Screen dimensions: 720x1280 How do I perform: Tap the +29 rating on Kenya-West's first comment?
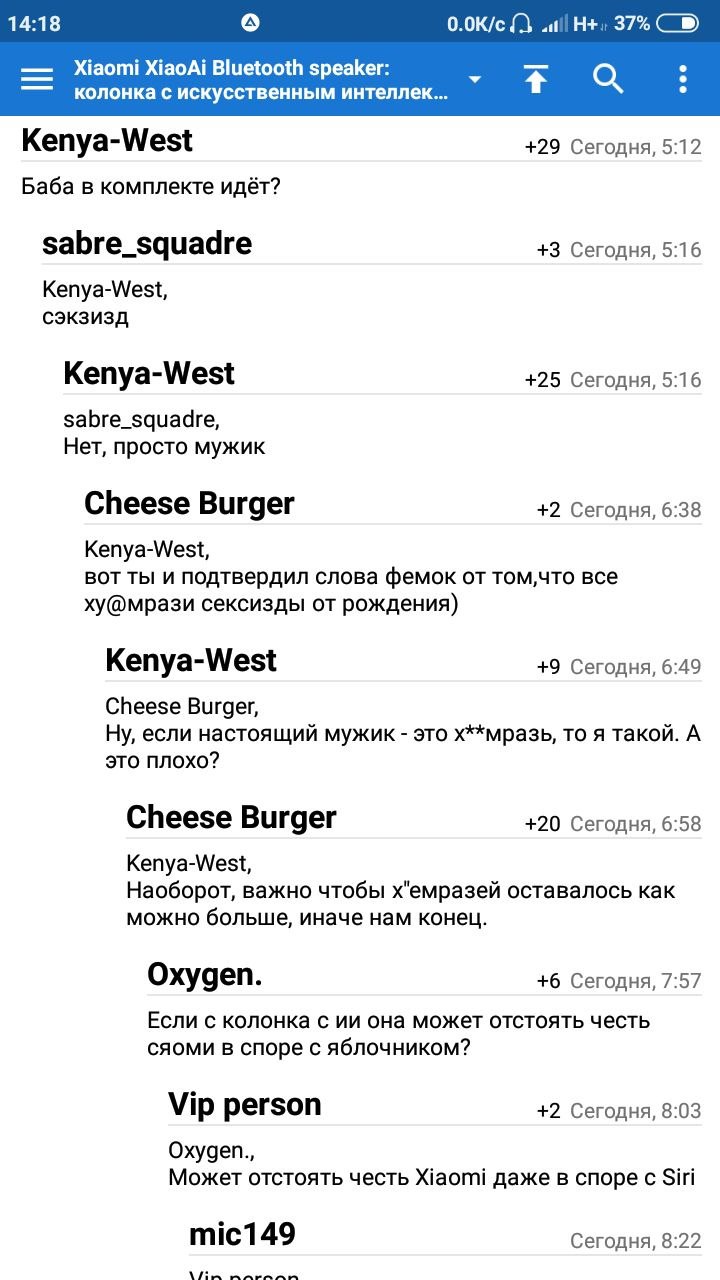coord(543,148)
